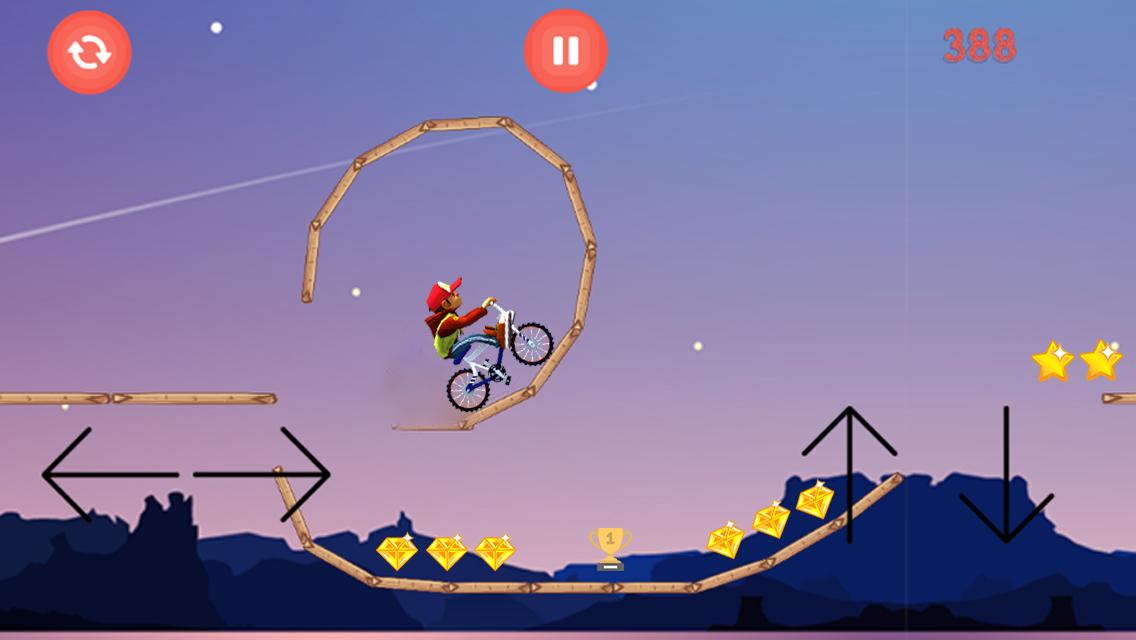Pause the game
1136x640 pixels.
click(565, 51)
